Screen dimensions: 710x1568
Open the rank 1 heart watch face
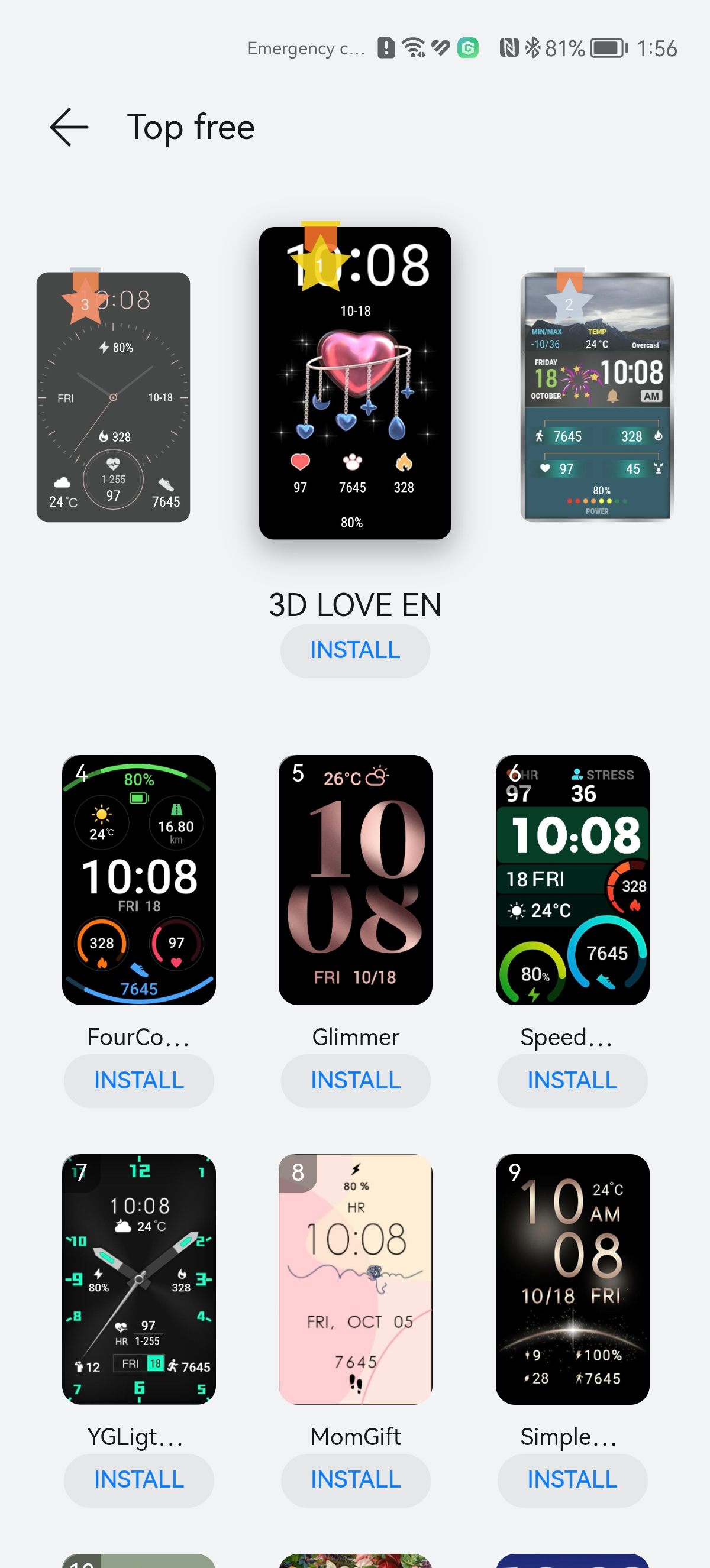tap(355, 383)
